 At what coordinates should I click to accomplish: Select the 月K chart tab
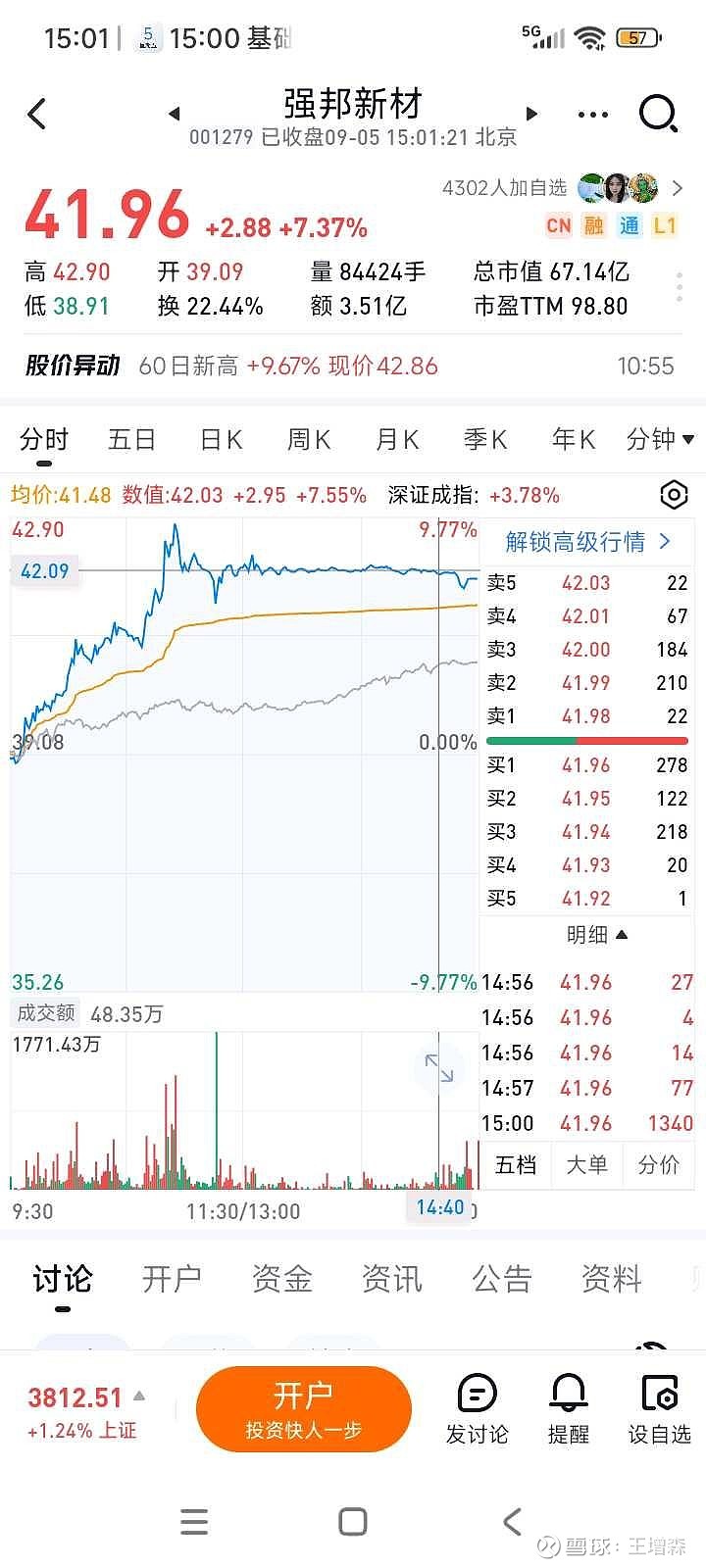pos(397,439)
